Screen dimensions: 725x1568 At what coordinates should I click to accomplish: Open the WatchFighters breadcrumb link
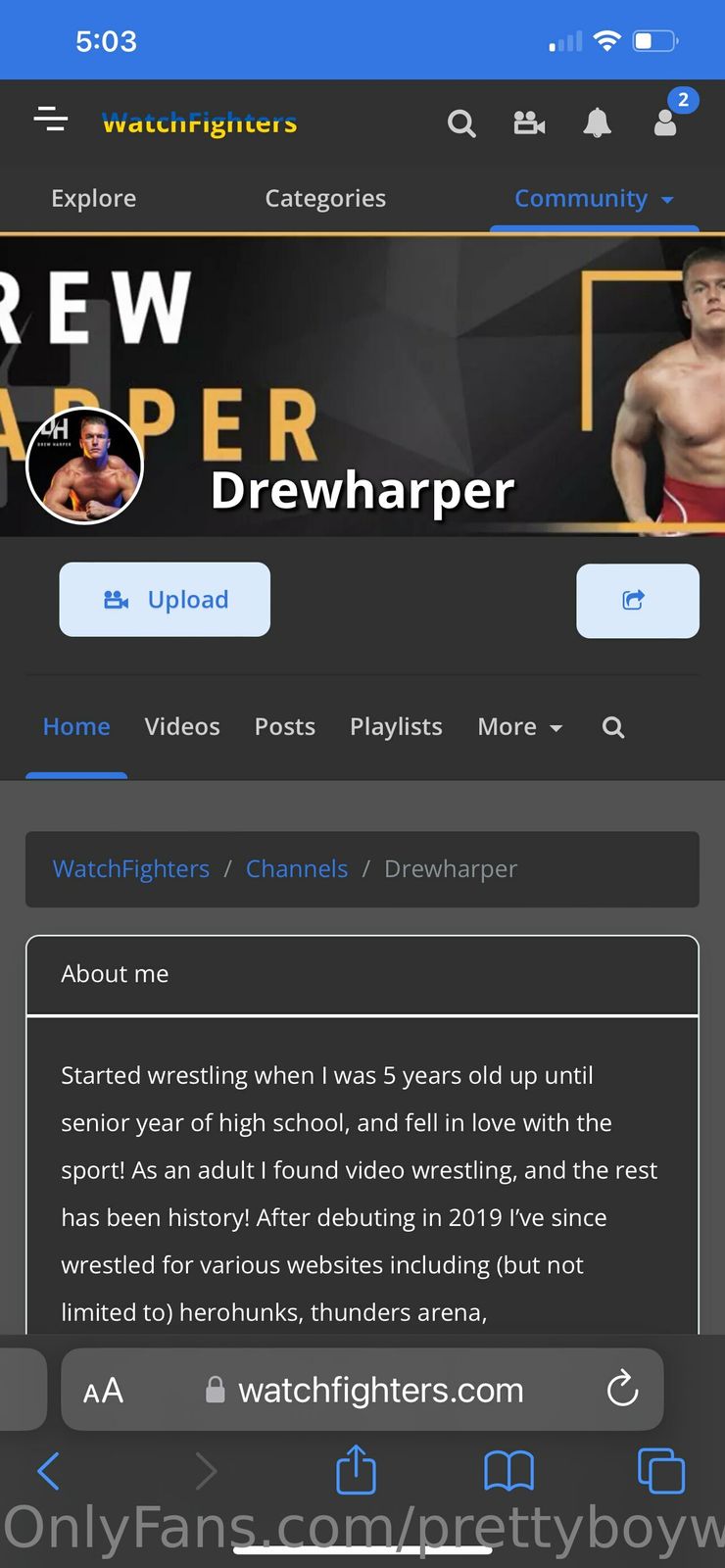coord(131,869)
